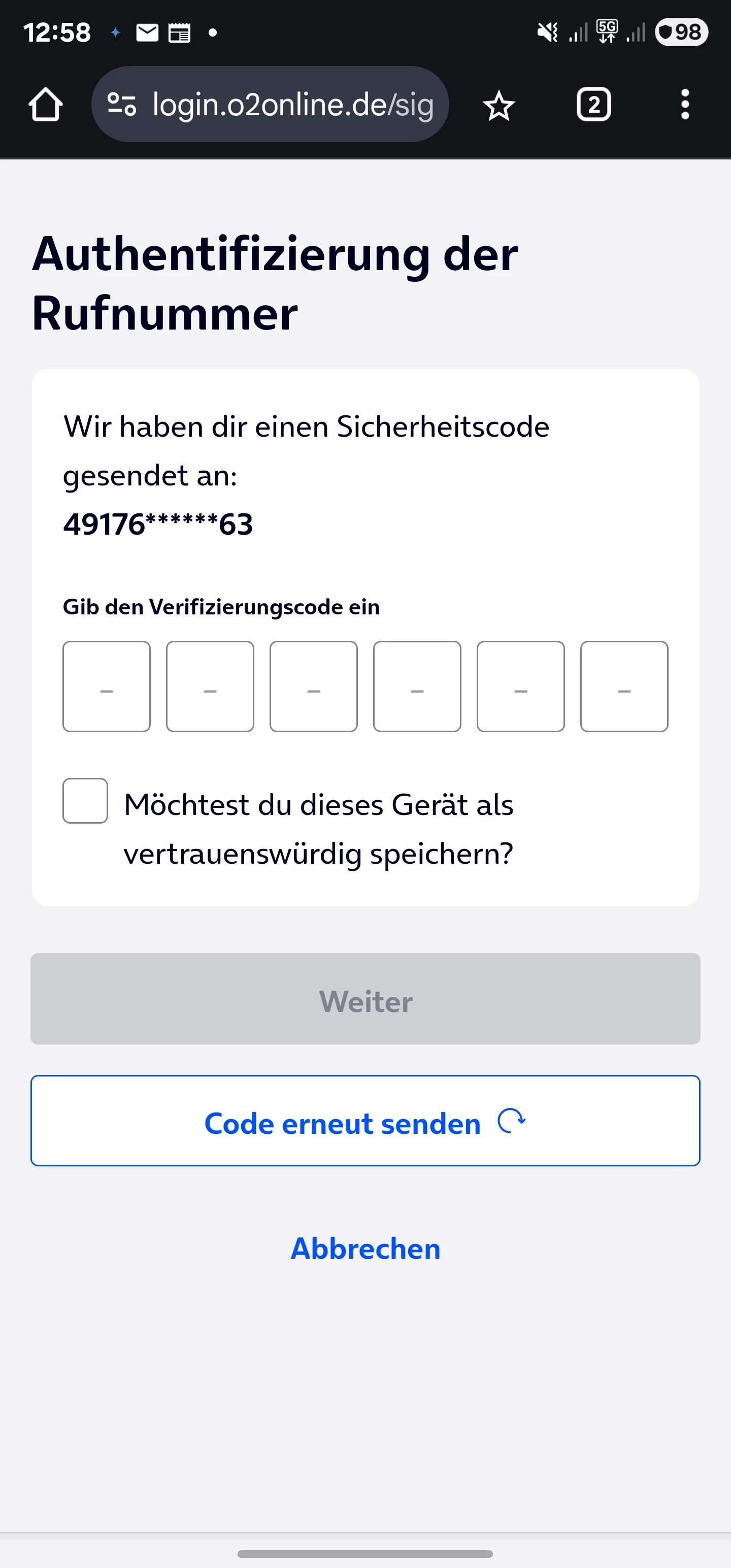Tap the Weiter button

365,999
